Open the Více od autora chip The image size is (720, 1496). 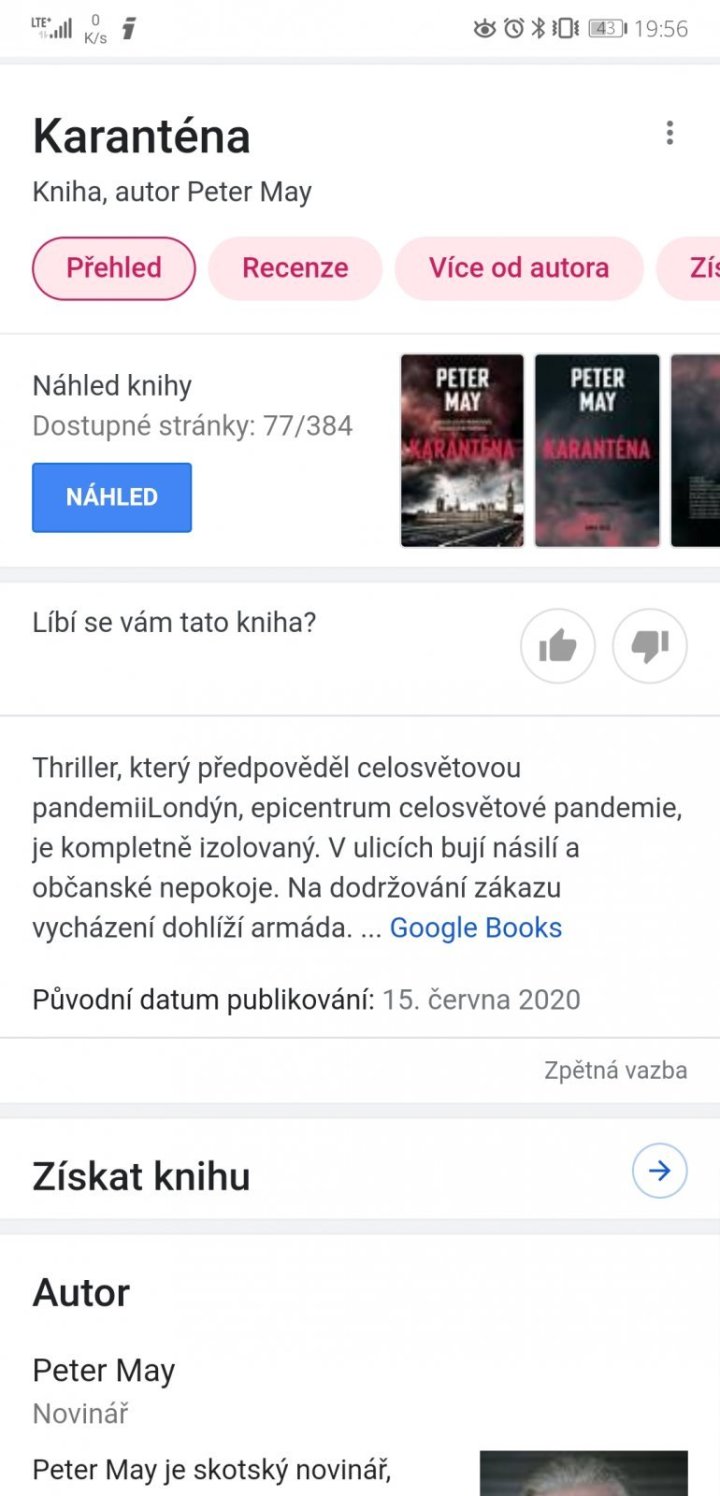point(518,268)
